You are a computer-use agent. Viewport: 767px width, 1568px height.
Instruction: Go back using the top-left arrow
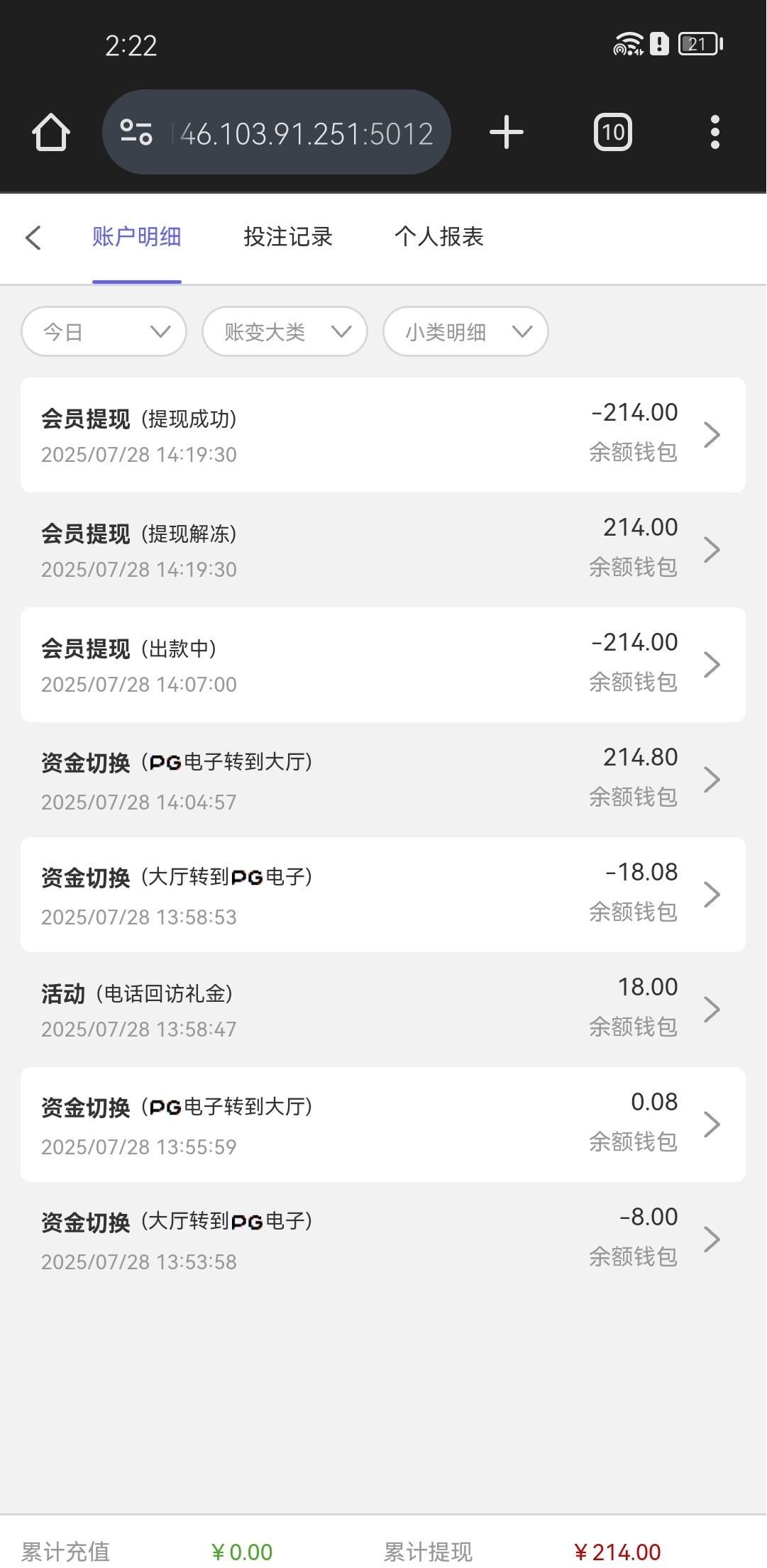(33, 238)
